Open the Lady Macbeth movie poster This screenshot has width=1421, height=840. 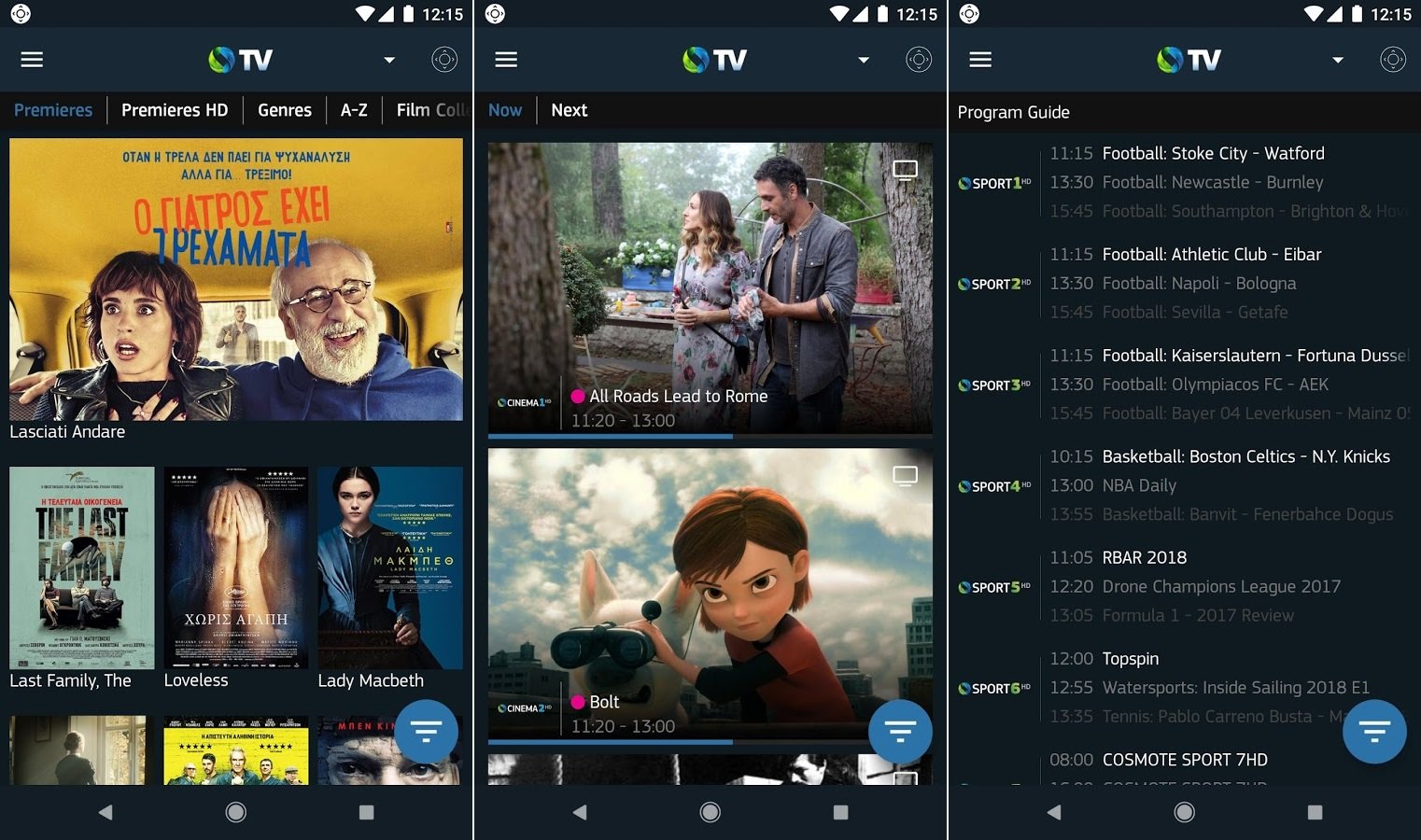tap(390, 567)
